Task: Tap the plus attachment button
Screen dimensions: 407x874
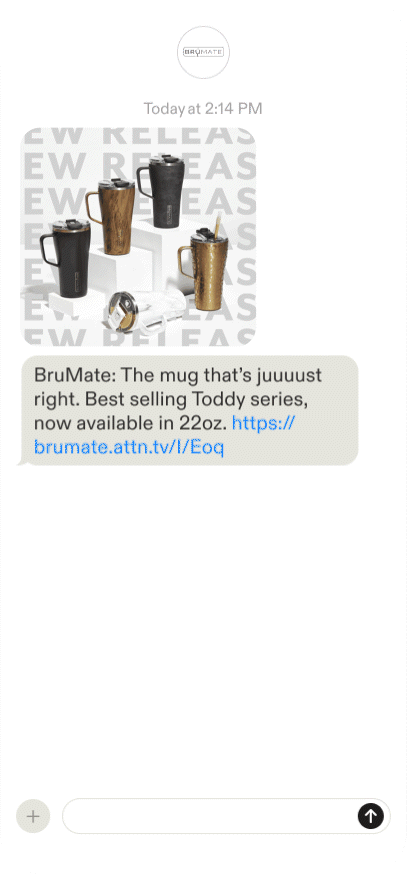Action: click(33, 817)
